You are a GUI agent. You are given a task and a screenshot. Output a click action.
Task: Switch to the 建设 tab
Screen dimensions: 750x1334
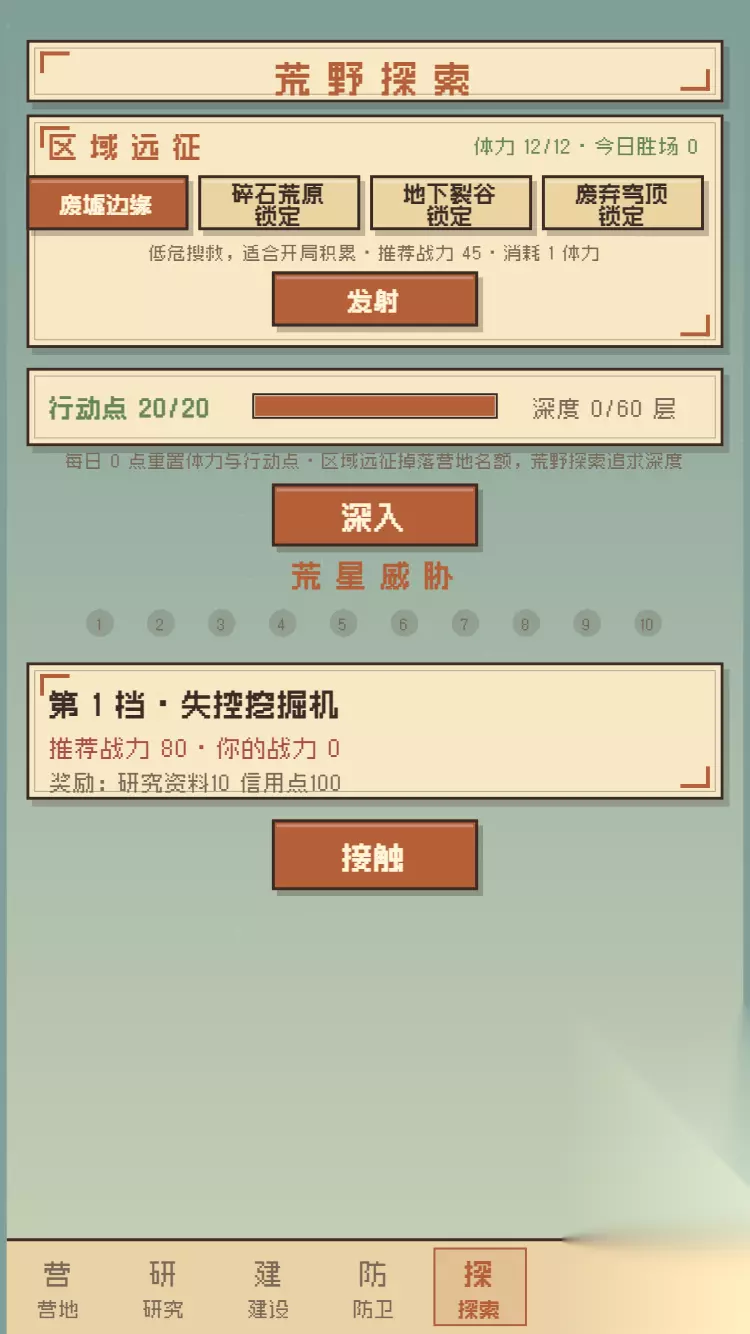[x=268, y=1289]
